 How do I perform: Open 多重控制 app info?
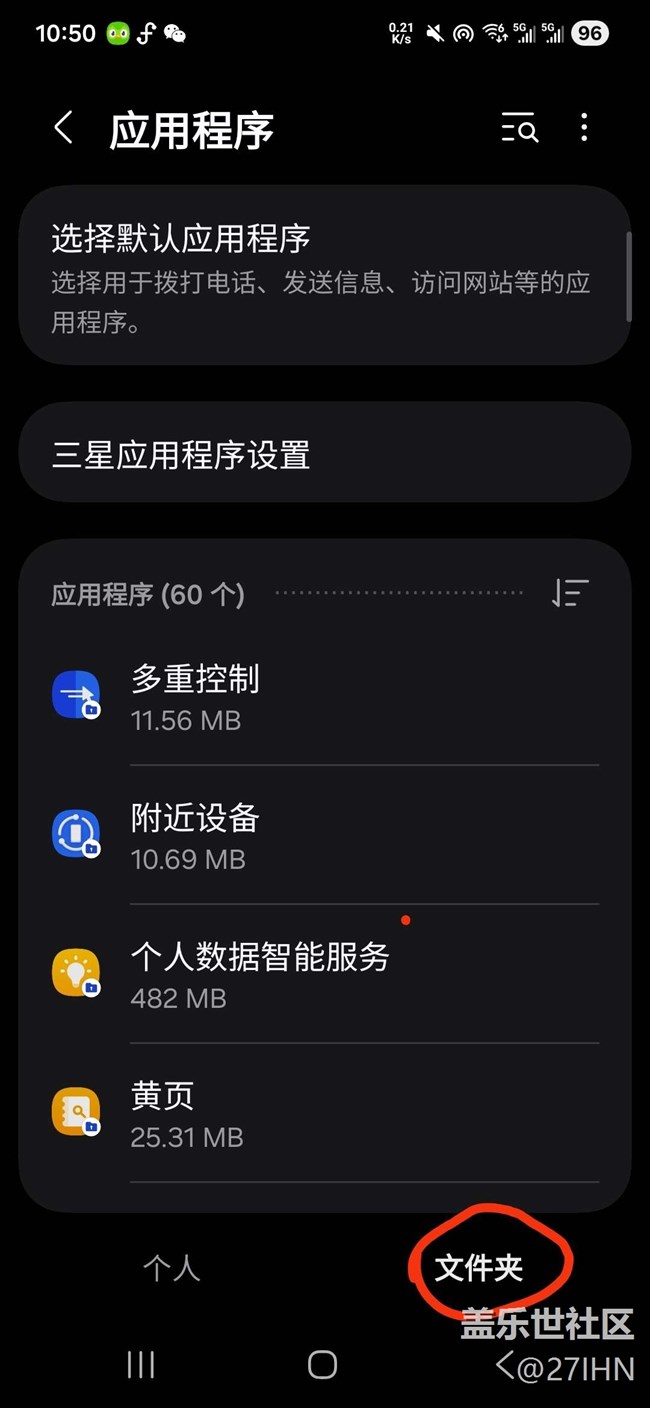tap(324, 696)
